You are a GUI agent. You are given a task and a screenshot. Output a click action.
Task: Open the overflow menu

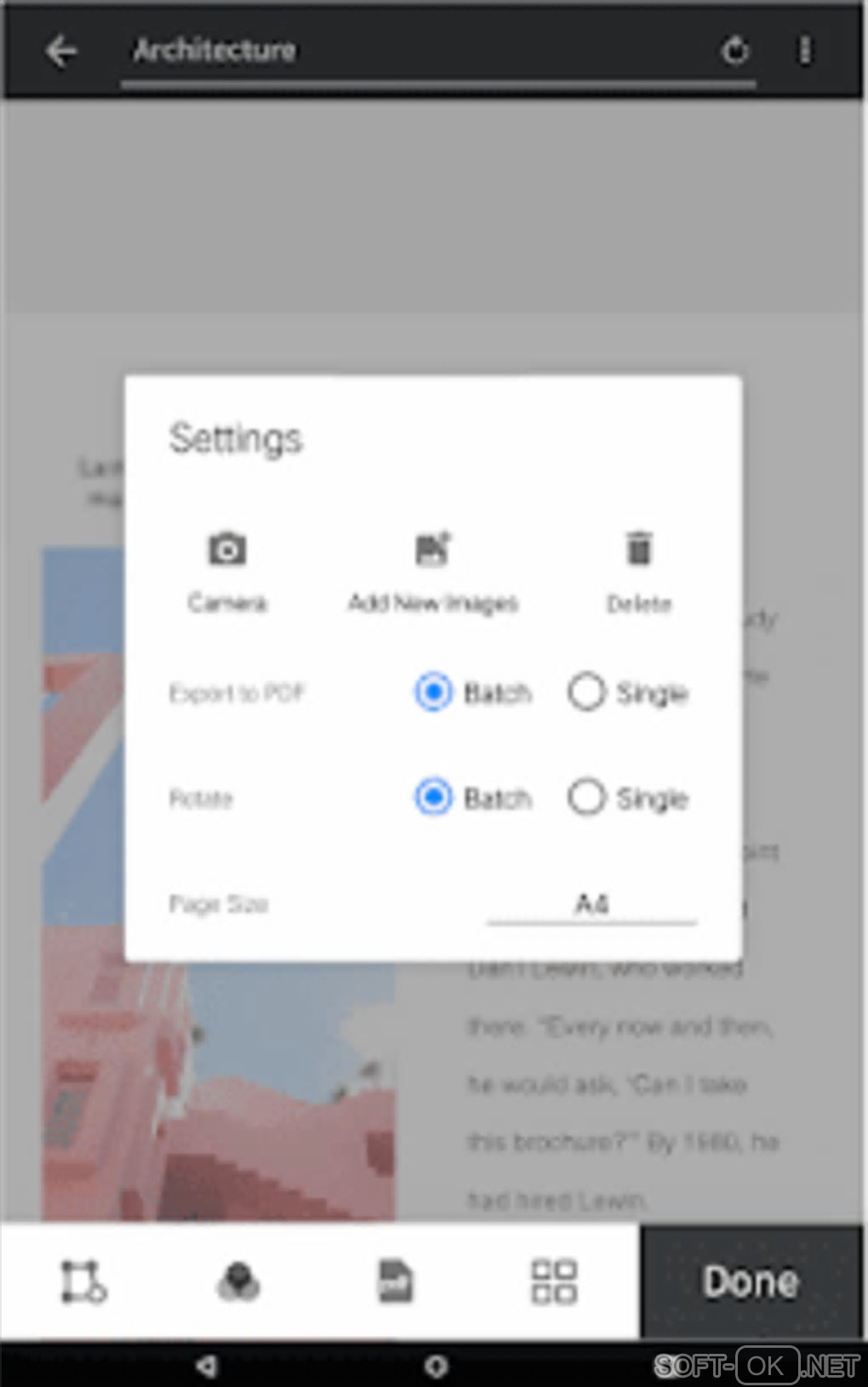pos(804,51)
